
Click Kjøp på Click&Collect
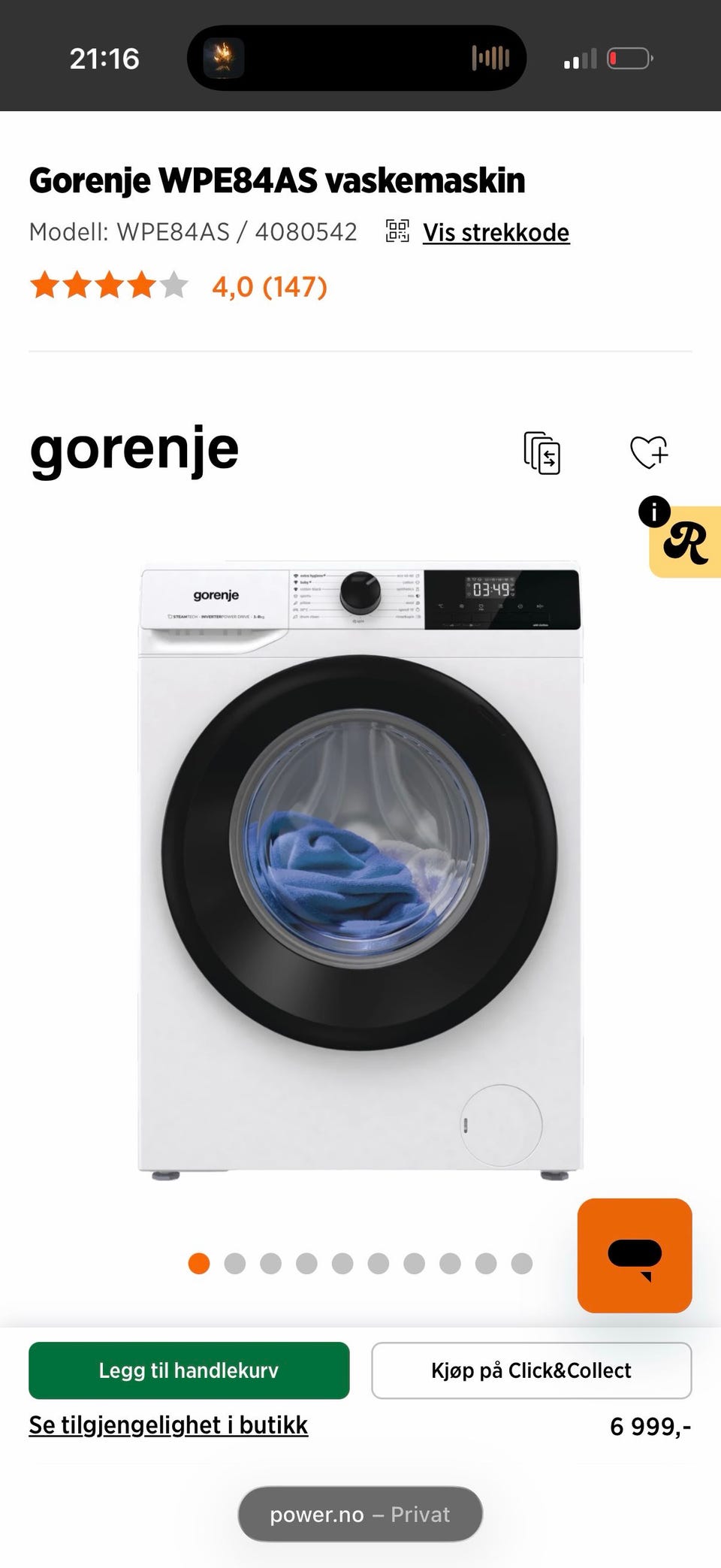coord(532,1370)
